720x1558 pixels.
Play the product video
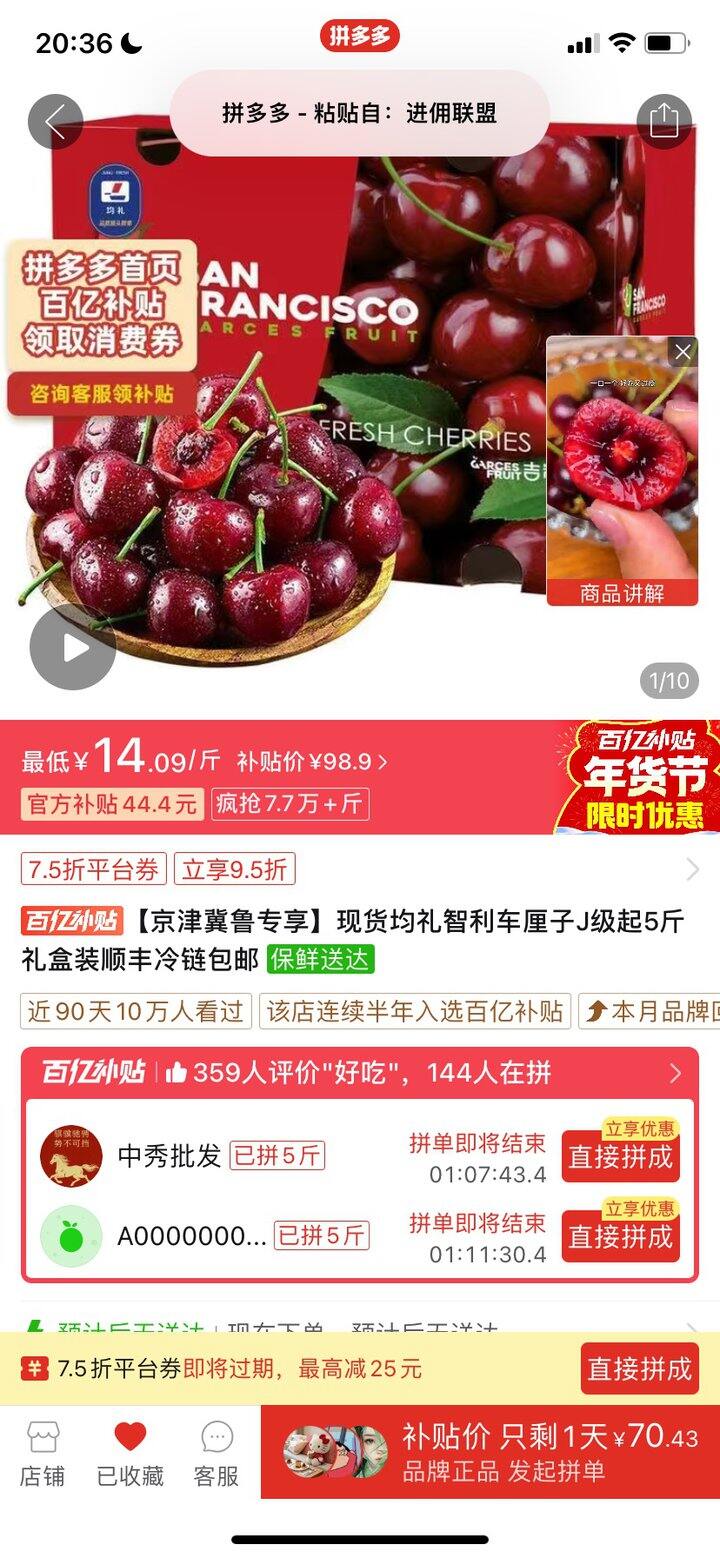pyautogui.click(x=72, y=647)
